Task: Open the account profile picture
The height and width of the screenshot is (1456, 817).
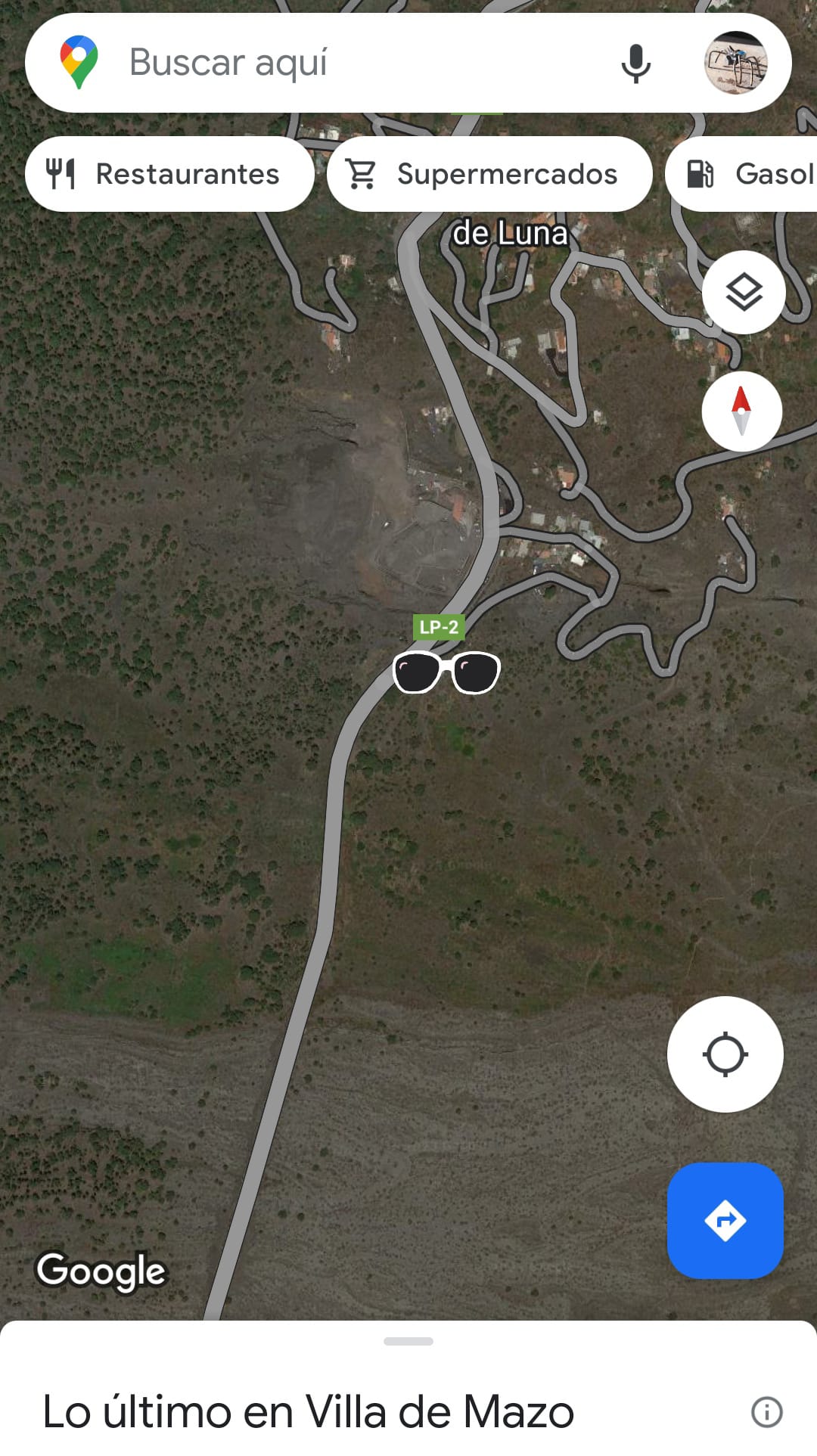Action: tap(735, 63)
